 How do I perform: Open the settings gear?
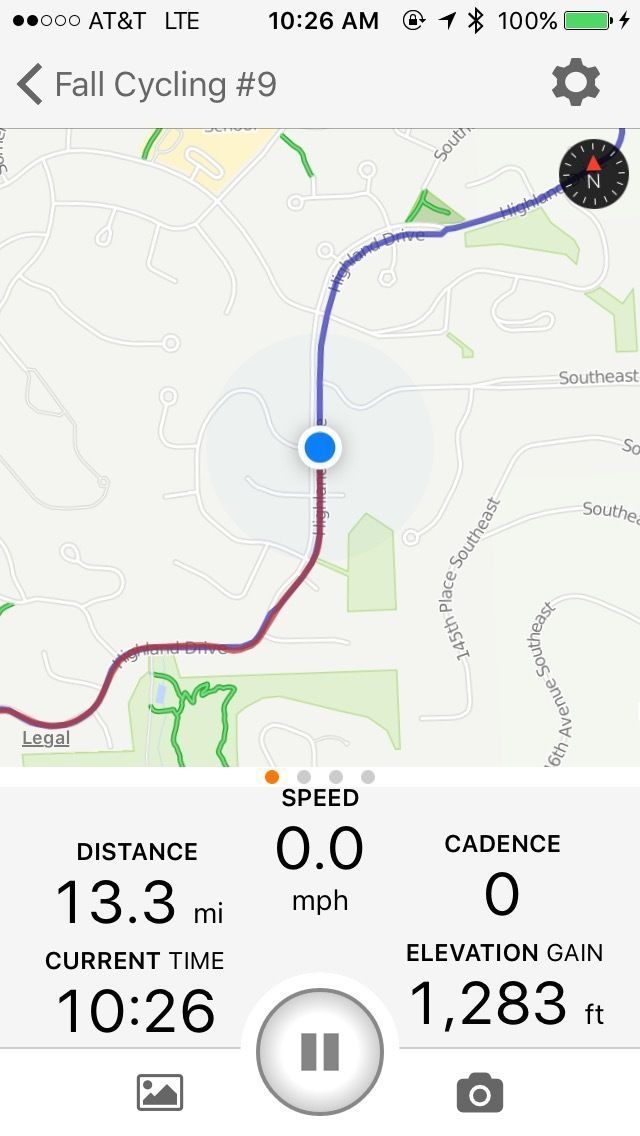pyautogui.click(x=575, y=83)
